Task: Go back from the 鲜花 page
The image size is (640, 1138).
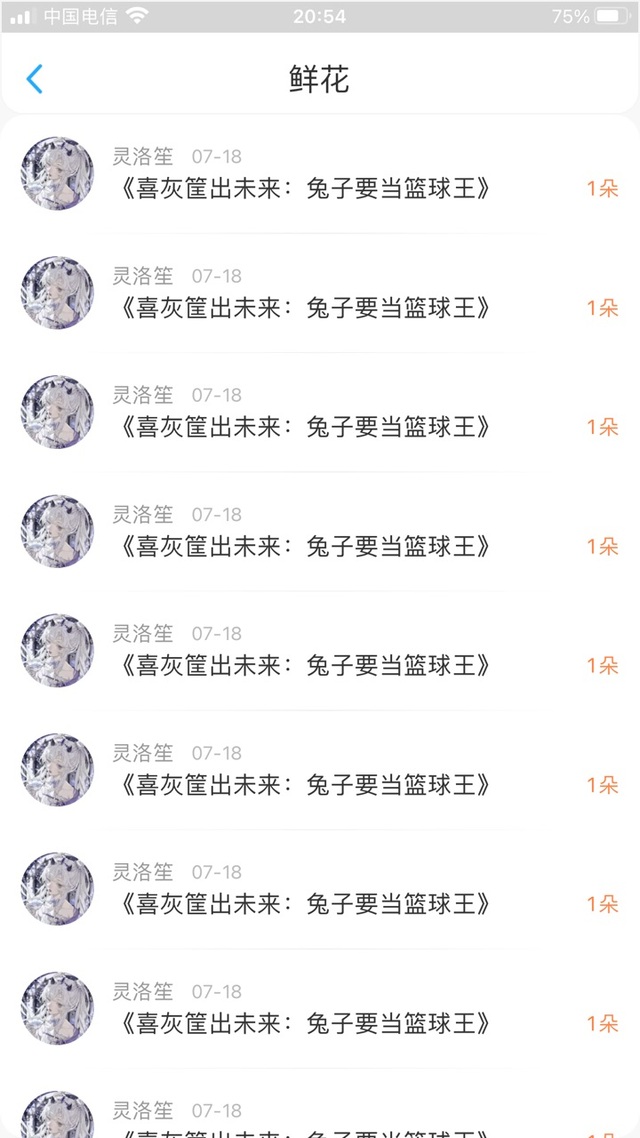Action: 34,78
